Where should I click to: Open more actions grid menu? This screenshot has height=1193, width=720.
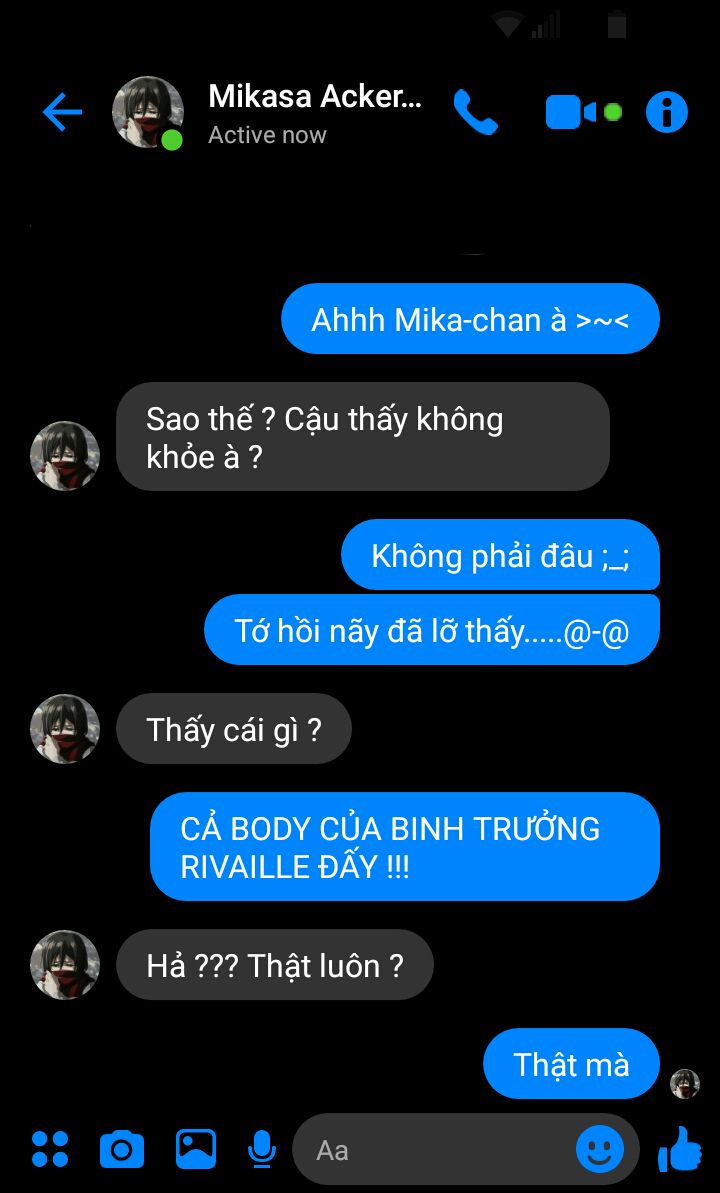(x=50, y=1149)
